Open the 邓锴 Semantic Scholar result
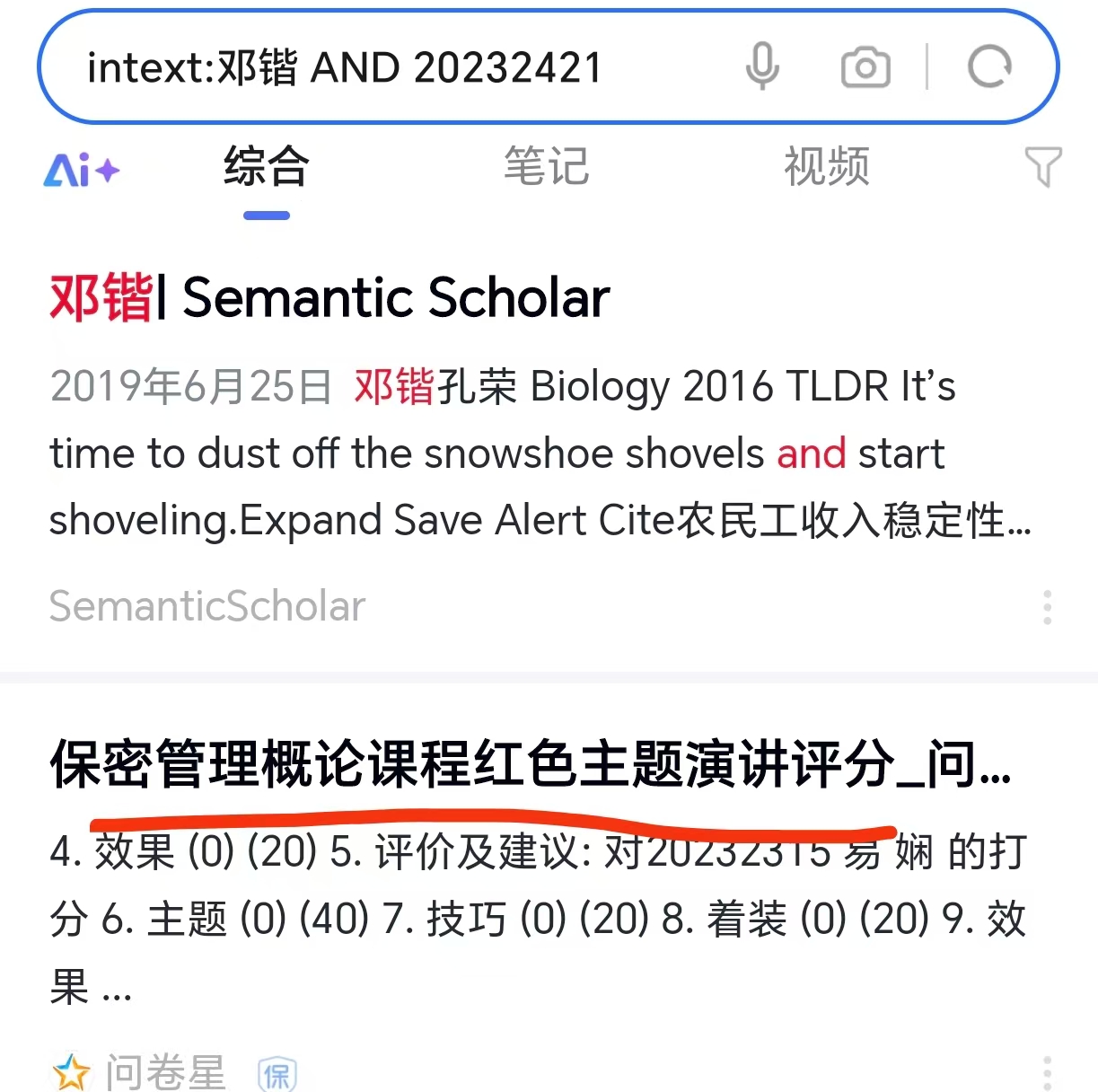This screenshot has height=1092, width=1098. pyautogui.click(x=330, y=297)
